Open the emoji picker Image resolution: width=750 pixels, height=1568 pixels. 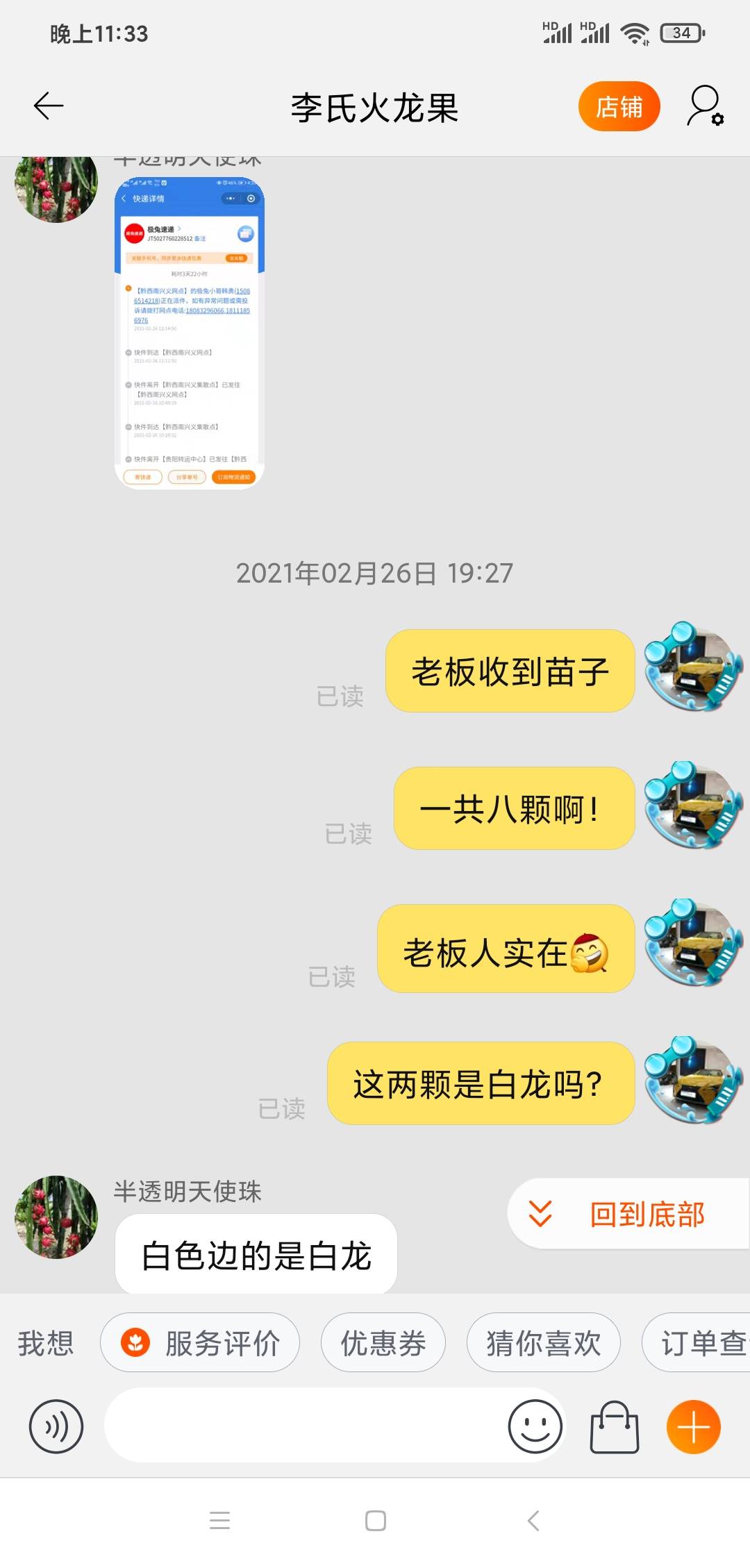tap(535, 1426)
